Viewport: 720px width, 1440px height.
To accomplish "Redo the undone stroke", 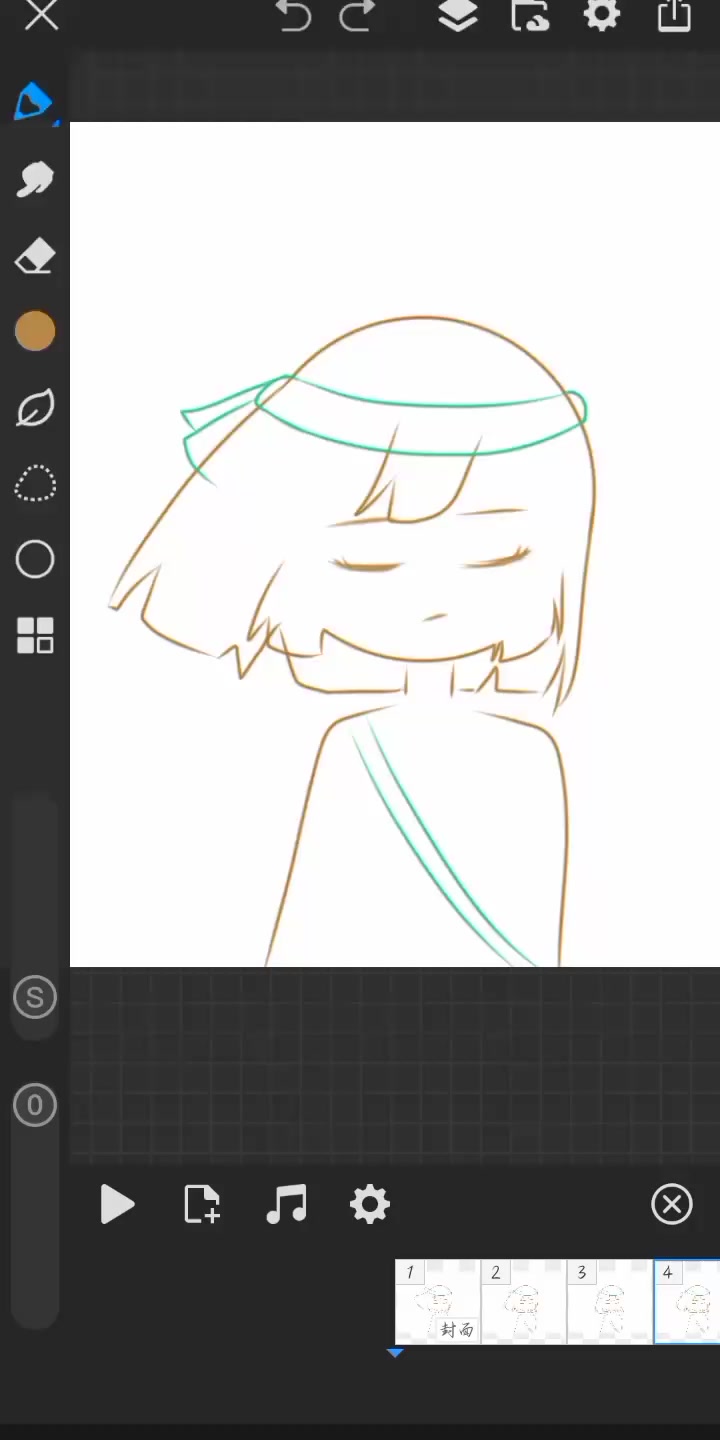I will click(x=358, y=15).
